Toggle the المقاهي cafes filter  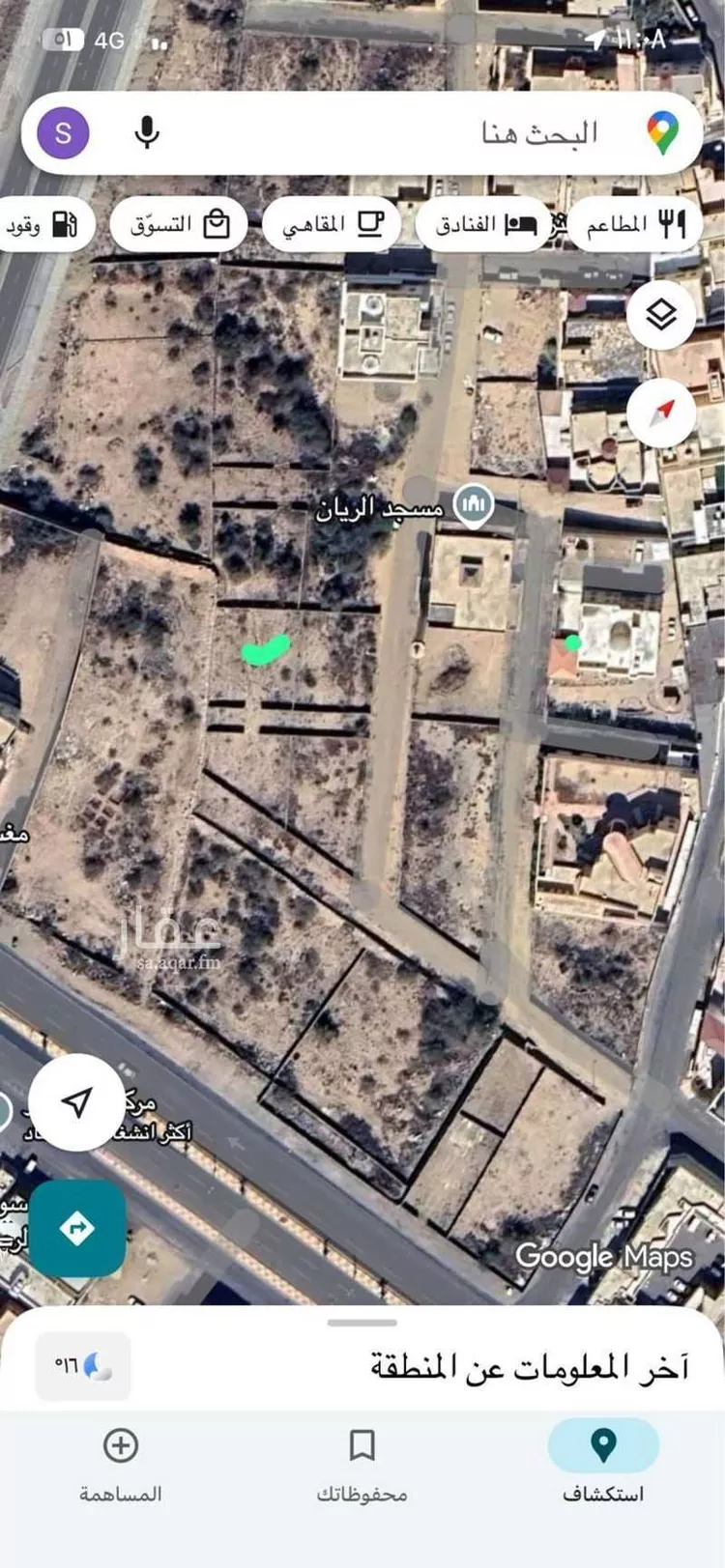331,223
